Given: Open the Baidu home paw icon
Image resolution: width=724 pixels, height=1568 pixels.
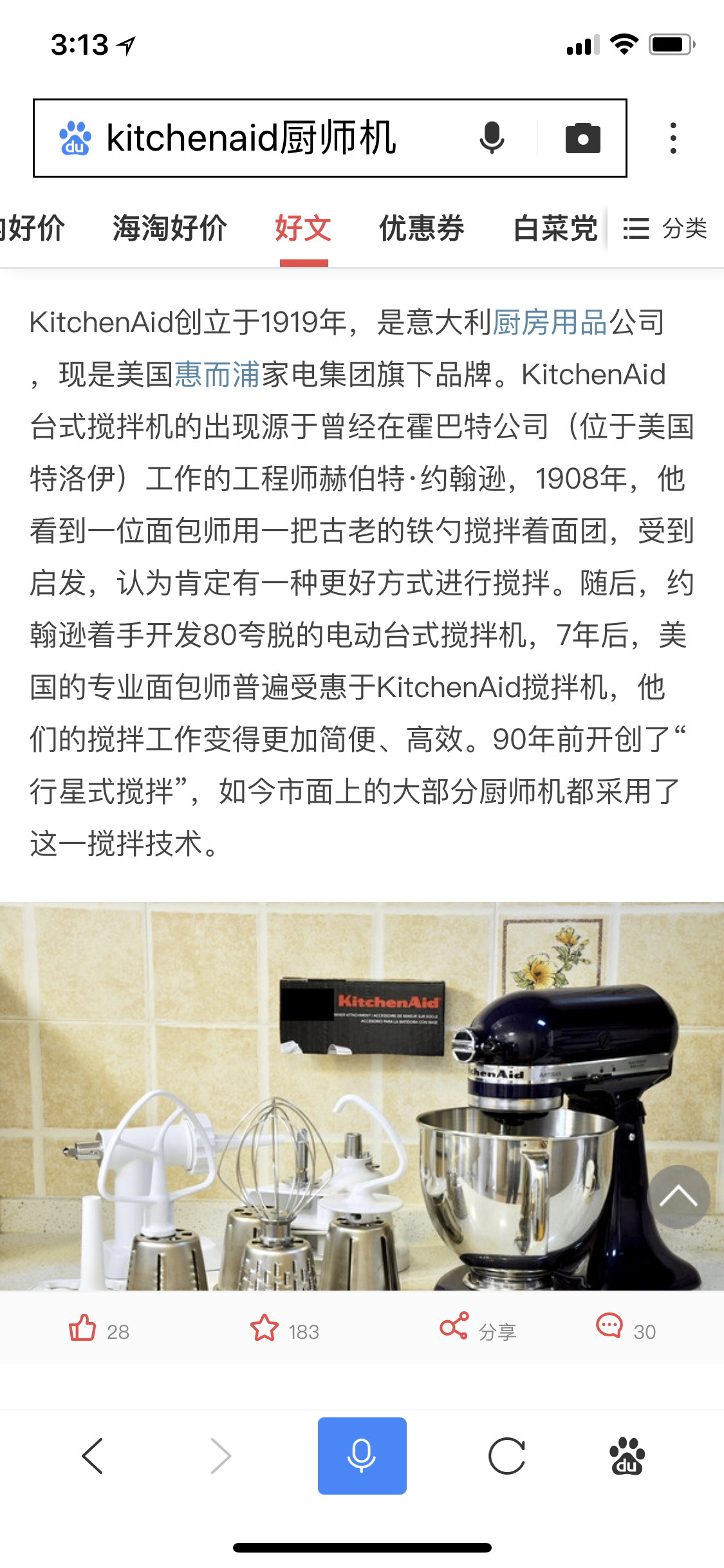Looking at the screenshot, I should pos(627,1455).
